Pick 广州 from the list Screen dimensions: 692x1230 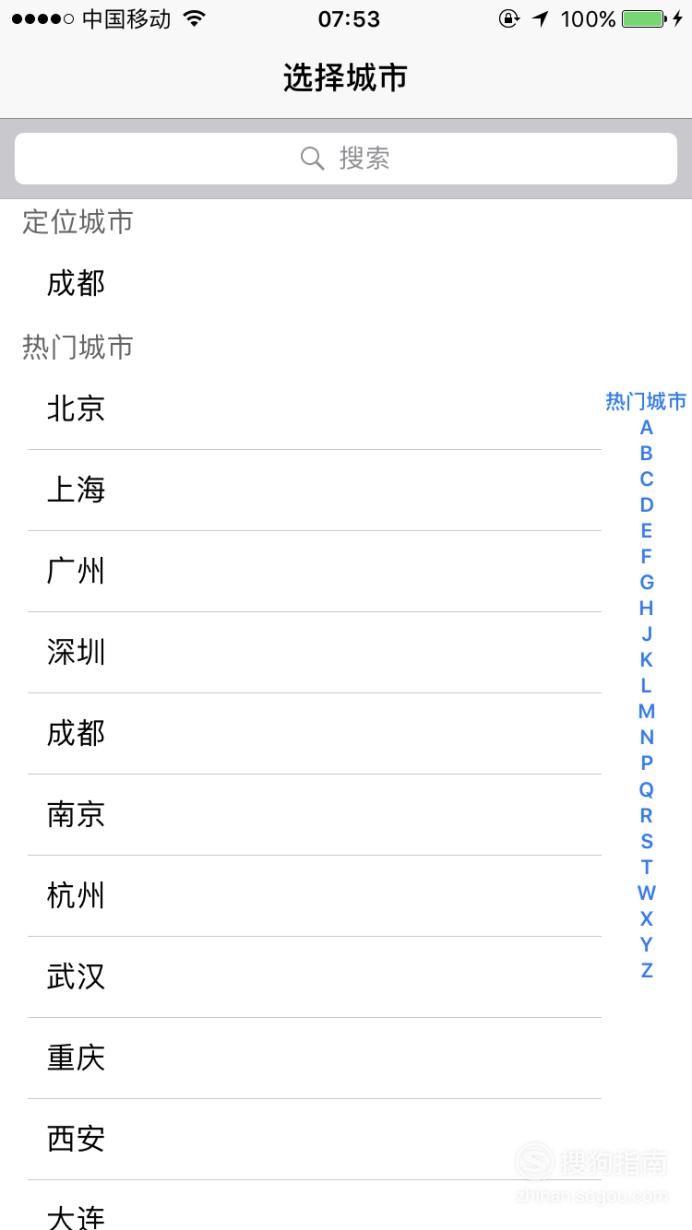click(x=315, y=571)
